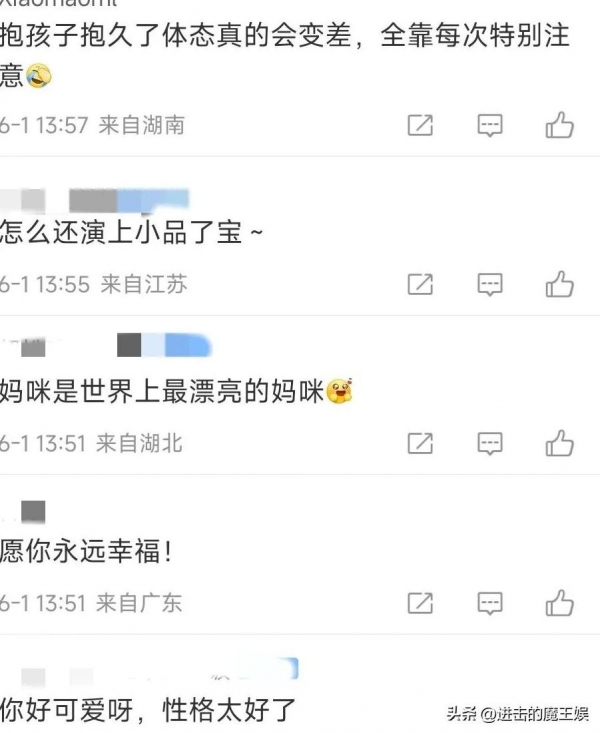Like the comment 怎么还演上小品了宝
This screenshot has height=733, width=600.
(559, 284)
